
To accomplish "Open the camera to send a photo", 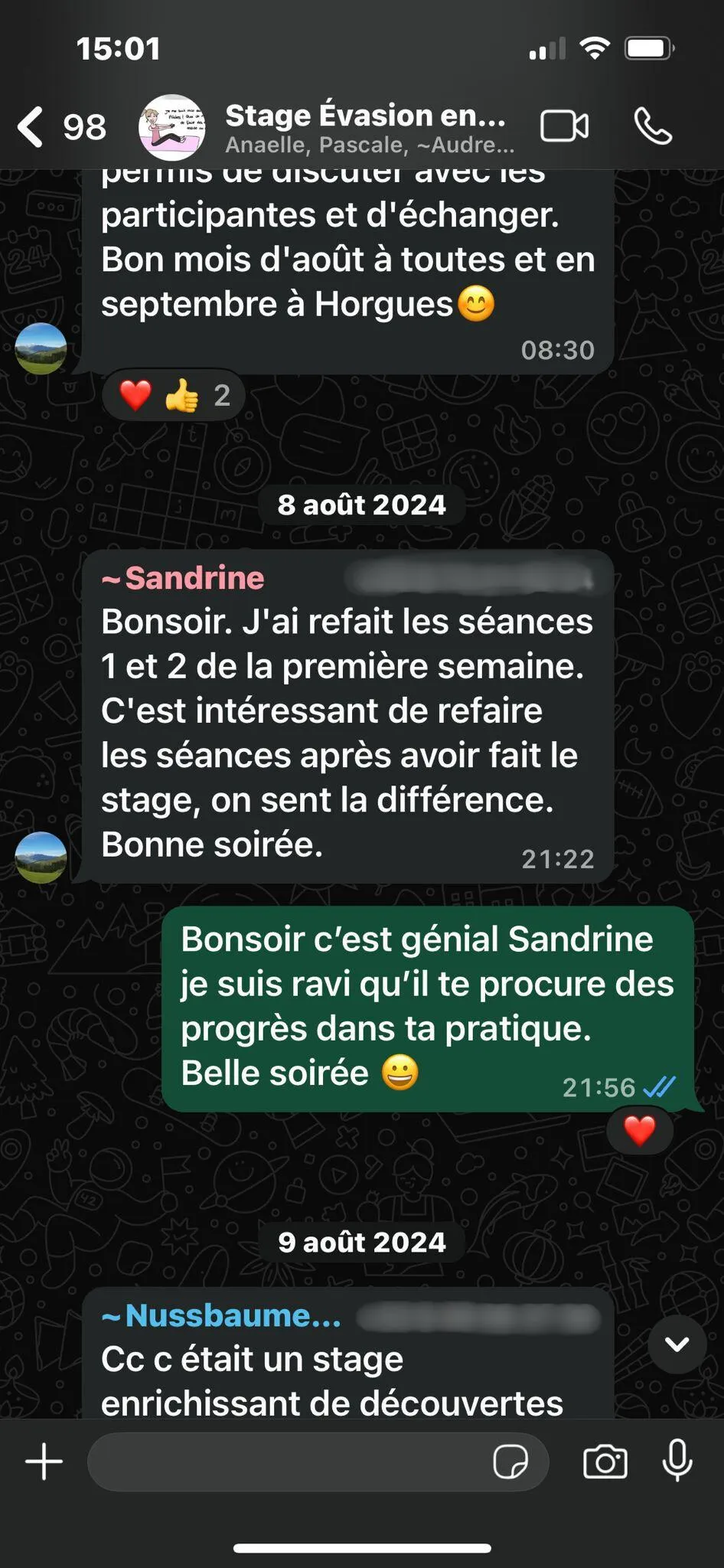I will point(605,1462).
